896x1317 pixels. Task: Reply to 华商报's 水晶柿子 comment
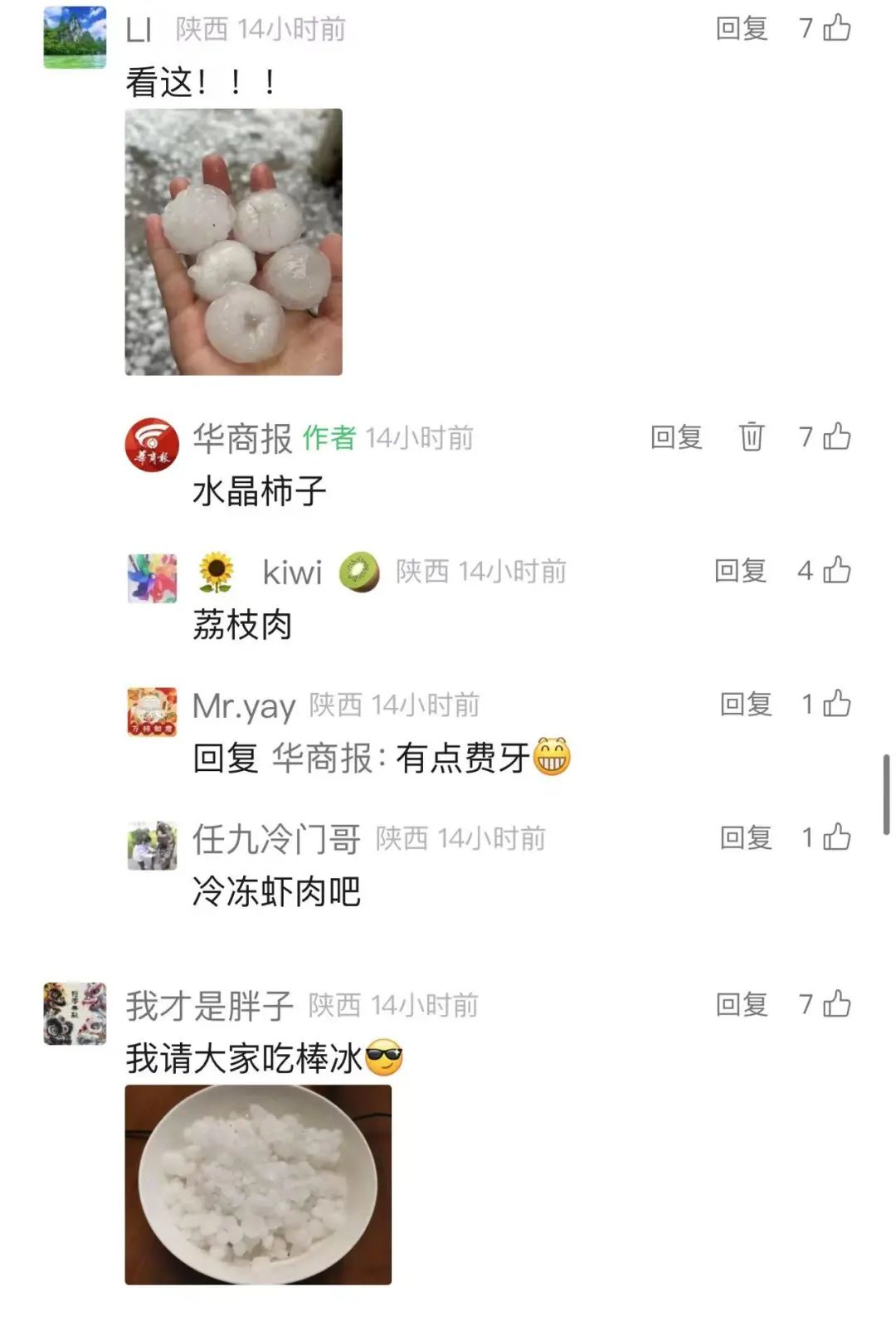(x=676, y=437)
